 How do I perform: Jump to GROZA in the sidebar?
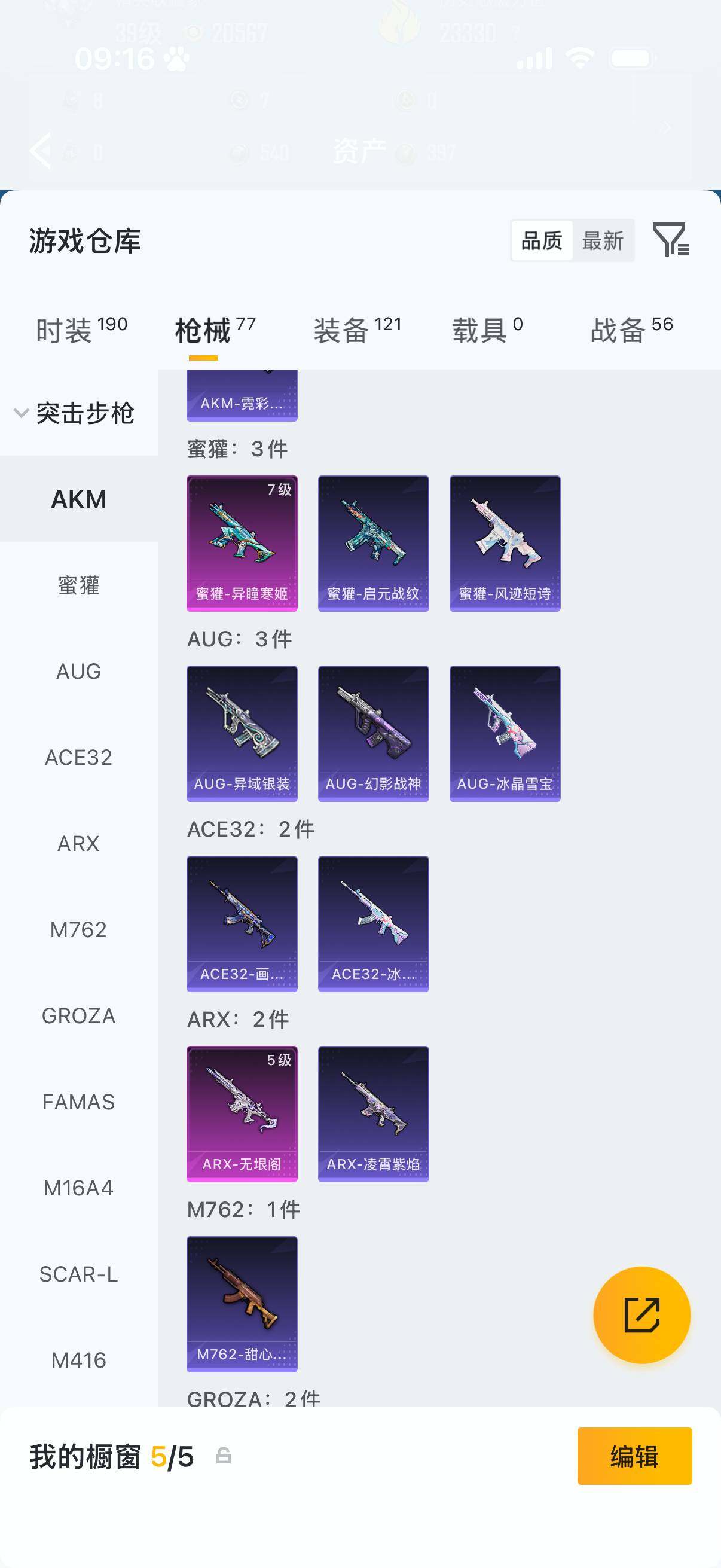[78, 1015]
